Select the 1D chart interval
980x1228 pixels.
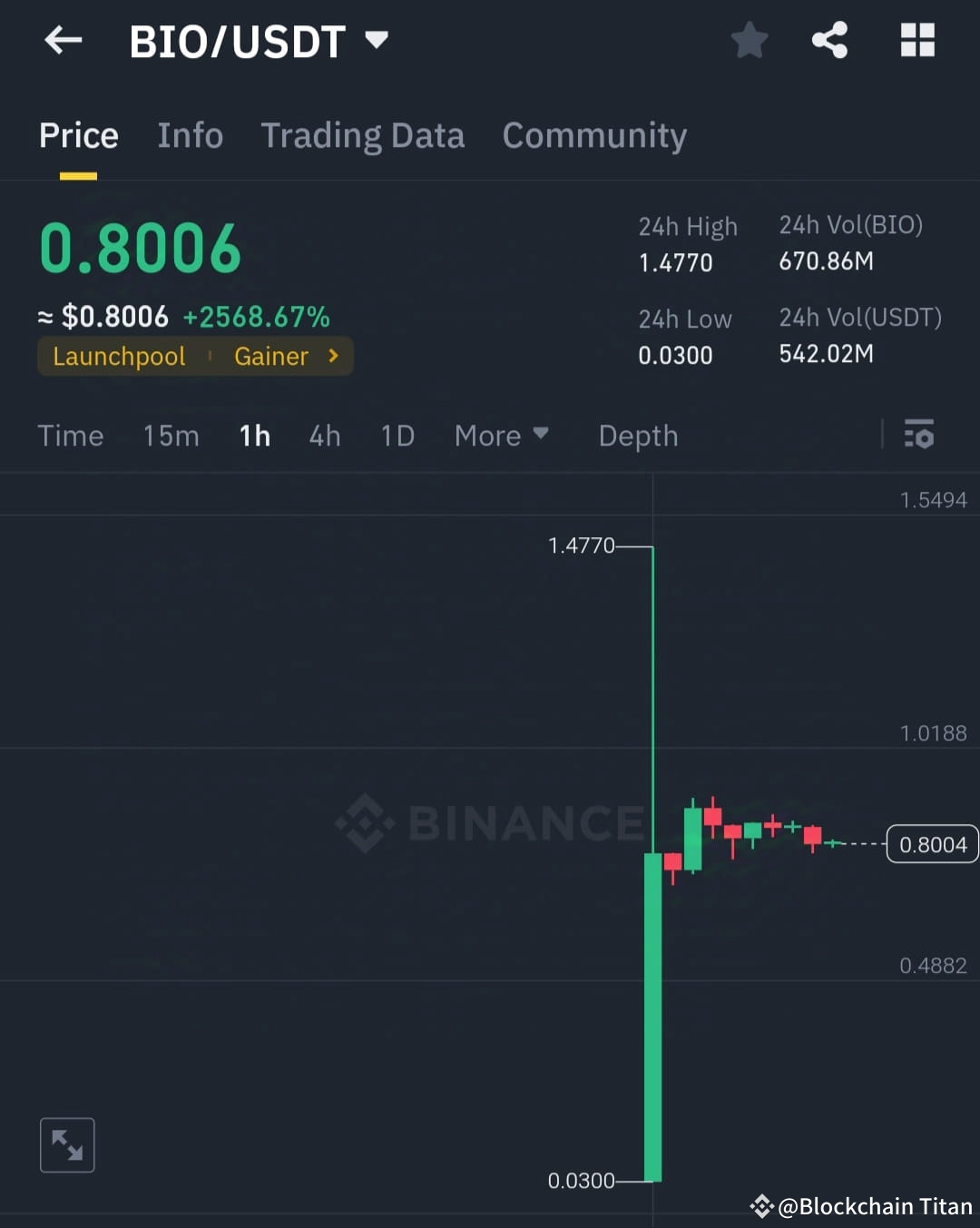tap(397, 436)
